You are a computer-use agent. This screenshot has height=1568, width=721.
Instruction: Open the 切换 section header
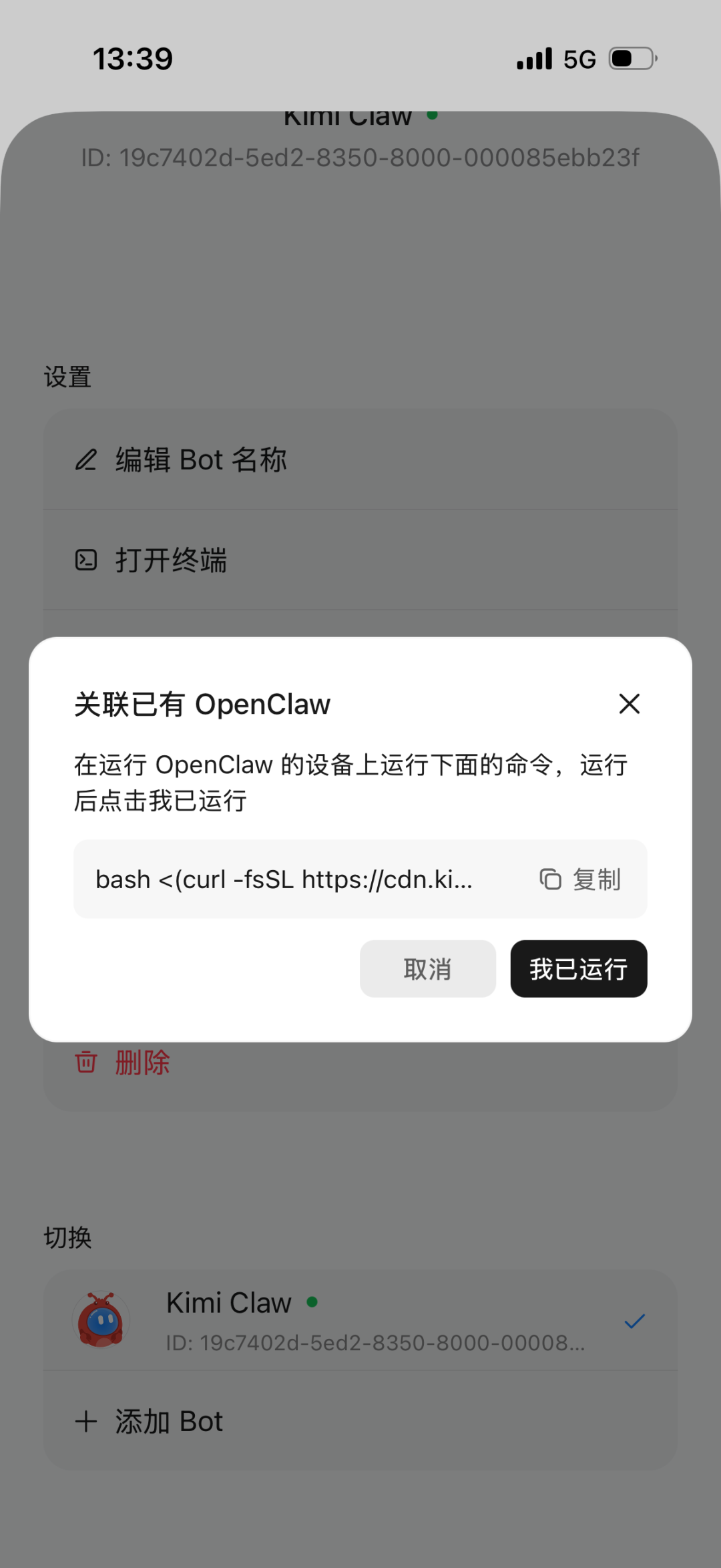(x=67, y=1237)
